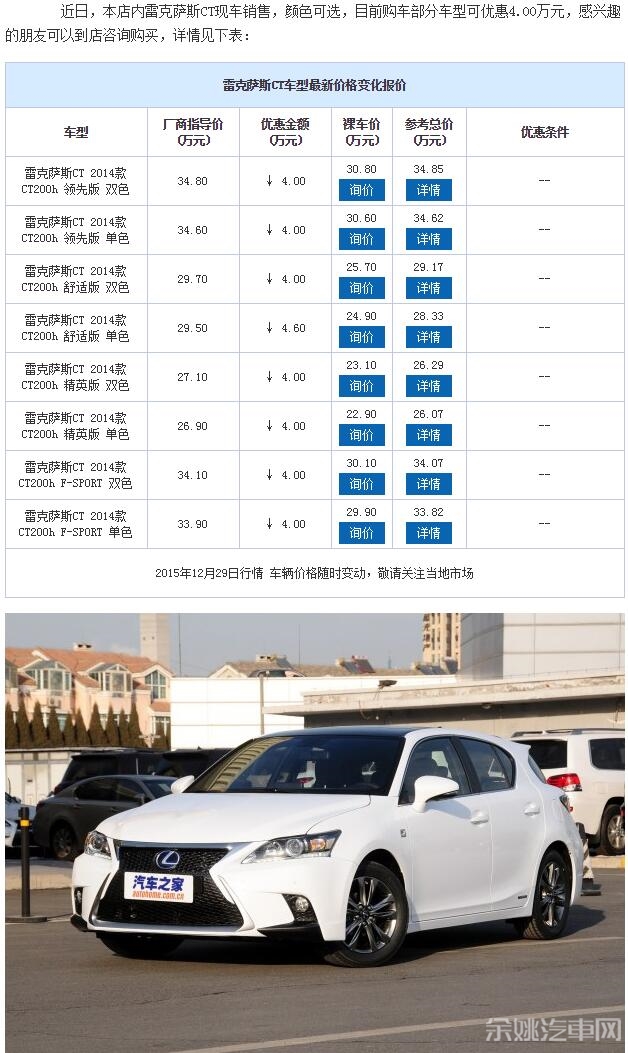Request 询价 for 精英版 双色 model
The height and width of the screenshot is (1053, 628).
(361, 386)
